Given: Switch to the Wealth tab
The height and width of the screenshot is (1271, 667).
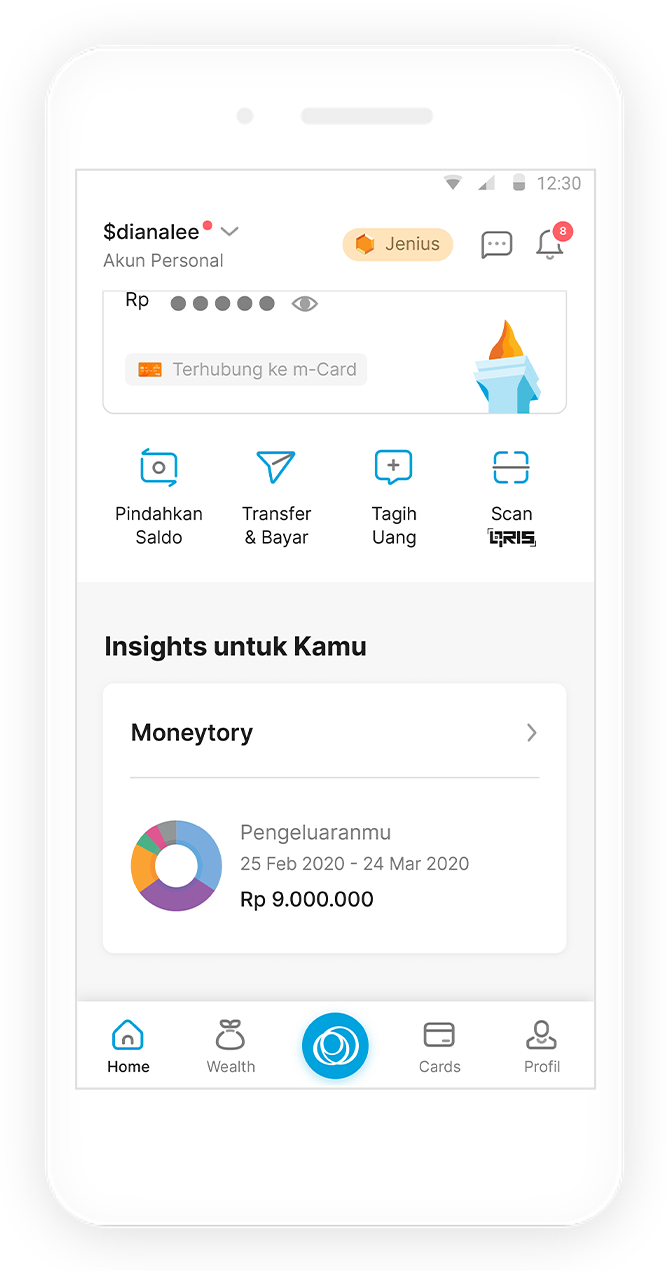Looking at the screenshot, I should tap(231, 1046).
